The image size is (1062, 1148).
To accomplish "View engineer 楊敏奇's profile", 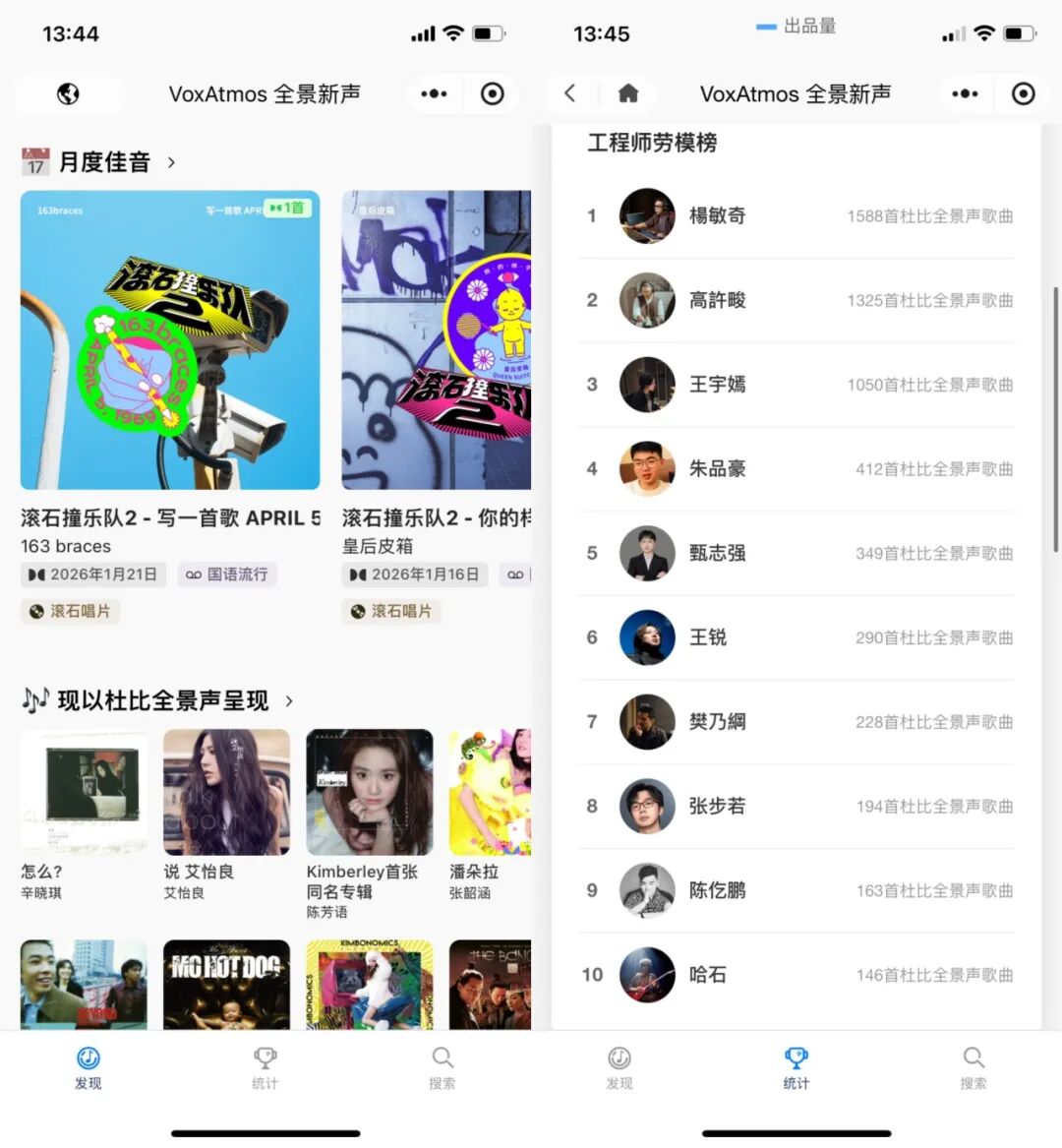I will pyautogui.click(x=796, y=216).
